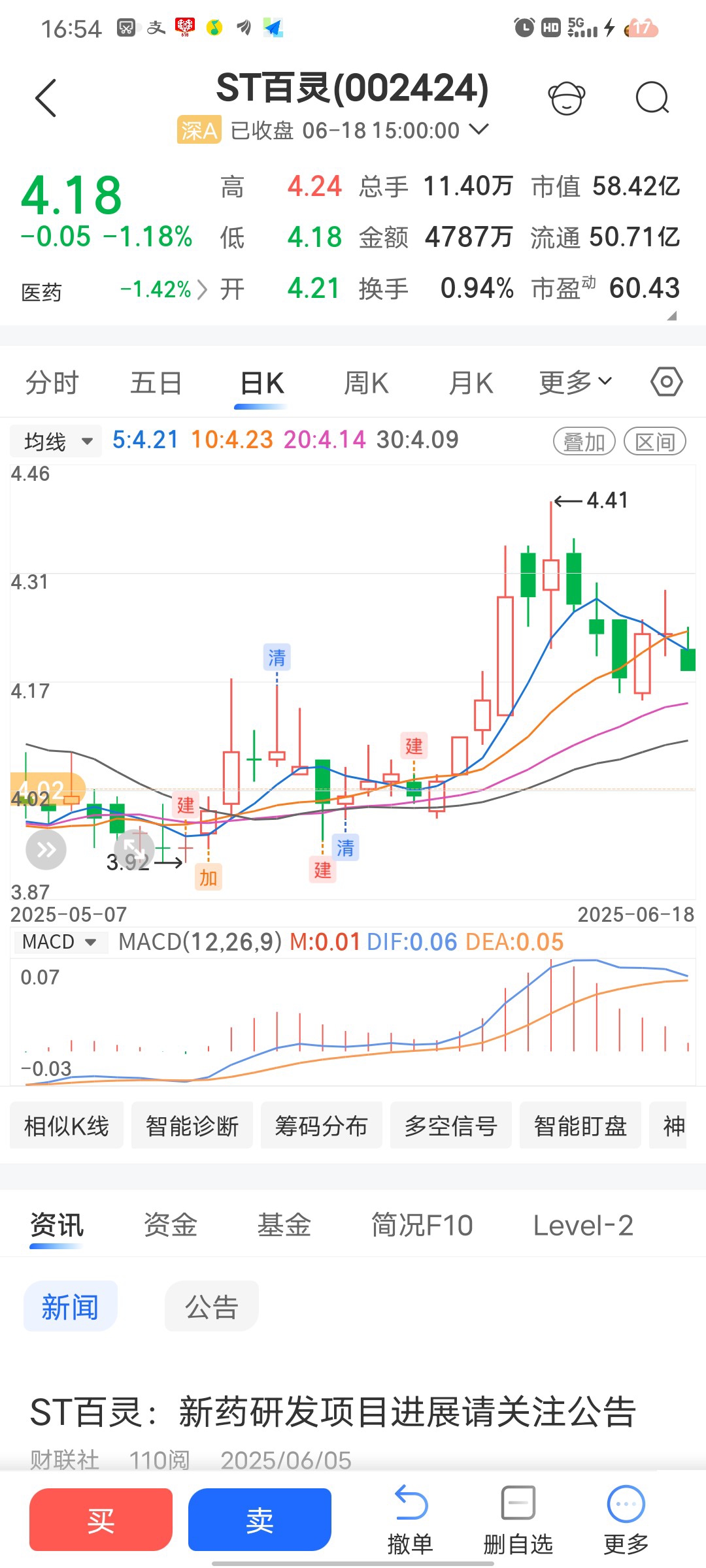Open chart settings hexagon icon
The image size is (706, 1568).
coord(667,382)
